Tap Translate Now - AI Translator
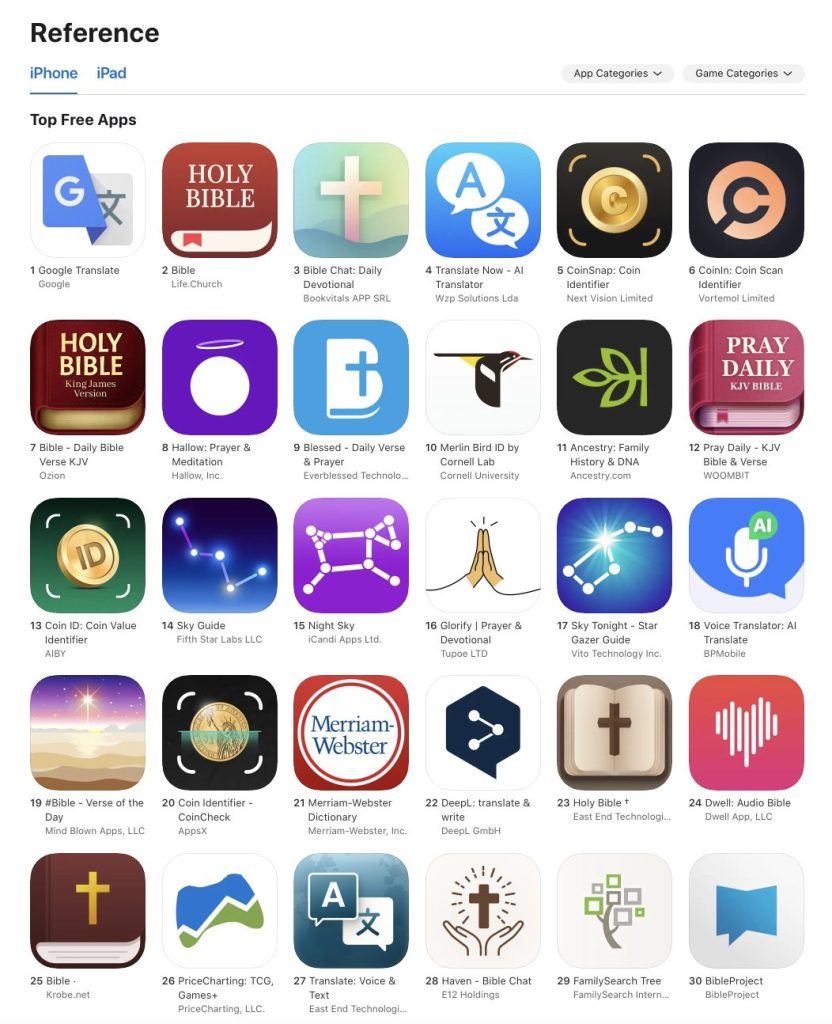The width and height of the screenshot is (832, 1024). point(483,200)
